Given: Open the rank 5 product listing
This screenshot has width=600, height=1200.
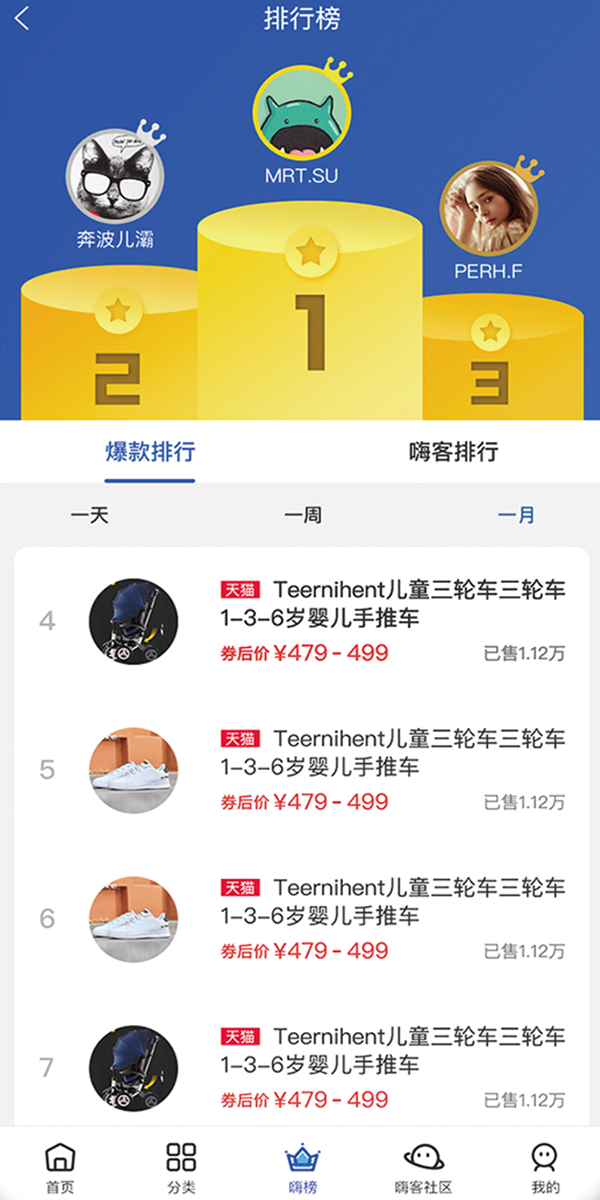Looking at the screenshot, I should 392,769.
